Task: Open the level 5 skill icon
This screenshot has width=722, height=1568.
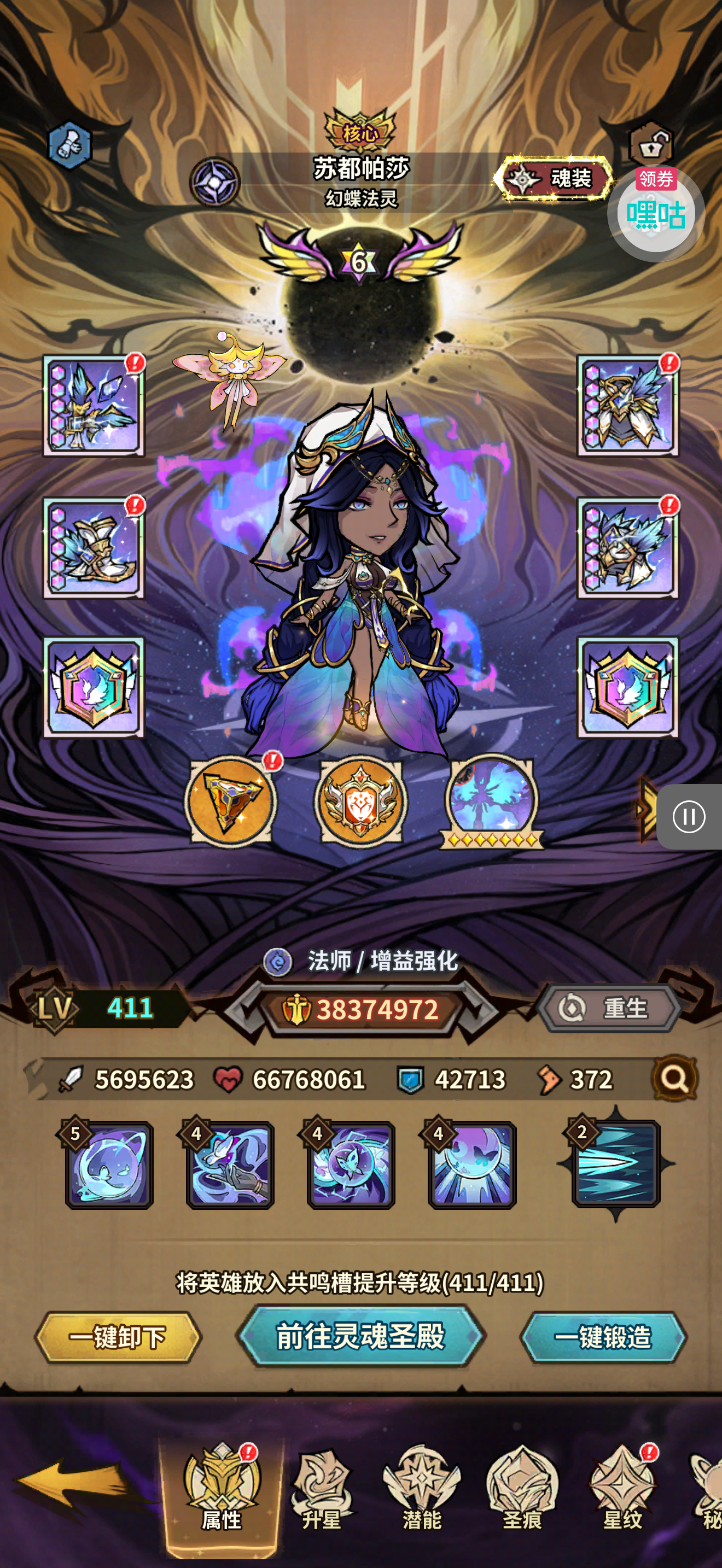Action: 109,1164
